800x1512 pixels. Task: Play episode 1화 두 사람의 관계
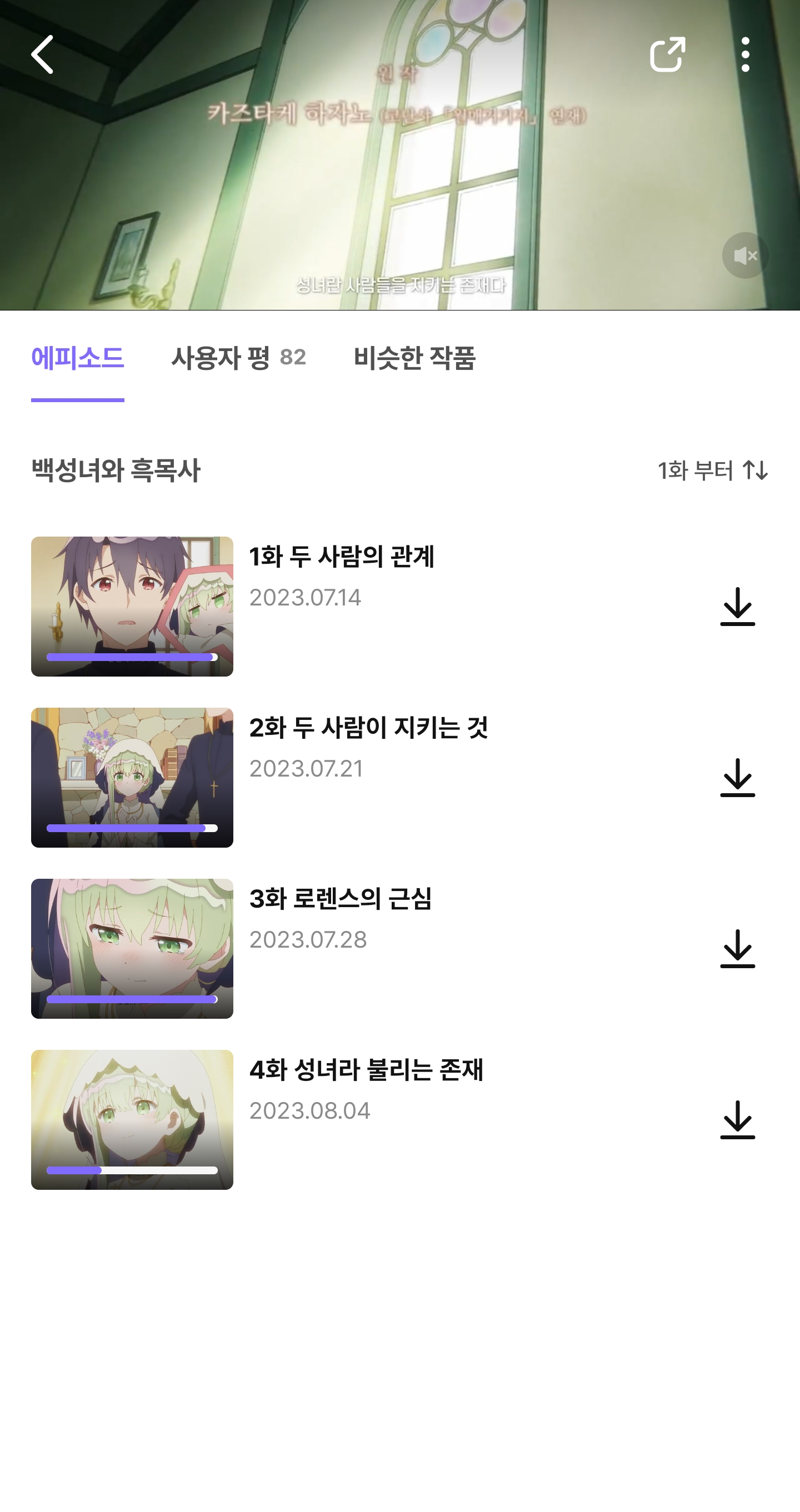132,605
